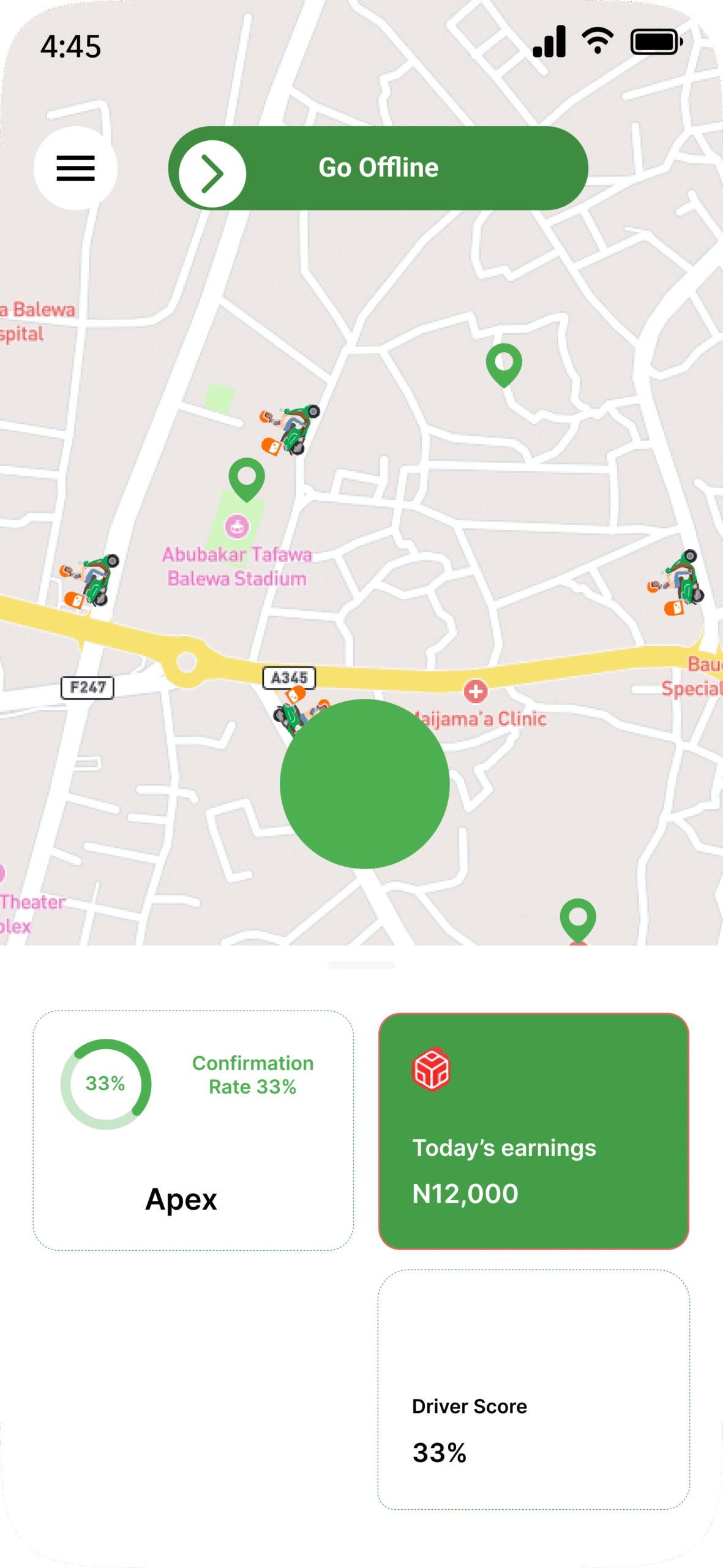Open the hamburger menu
This screenshot has height=1568, width=723.
(75, 168)
